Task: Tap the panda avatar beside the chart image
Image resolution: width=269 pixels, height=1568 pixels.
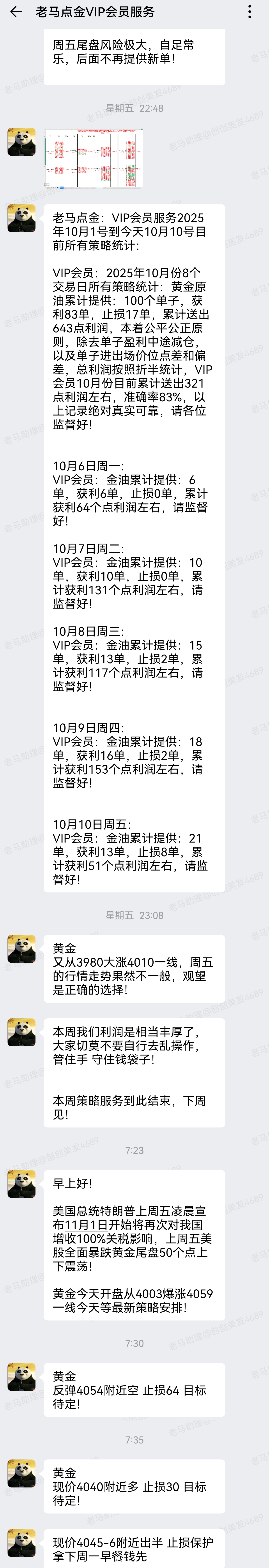Action: 21,142
